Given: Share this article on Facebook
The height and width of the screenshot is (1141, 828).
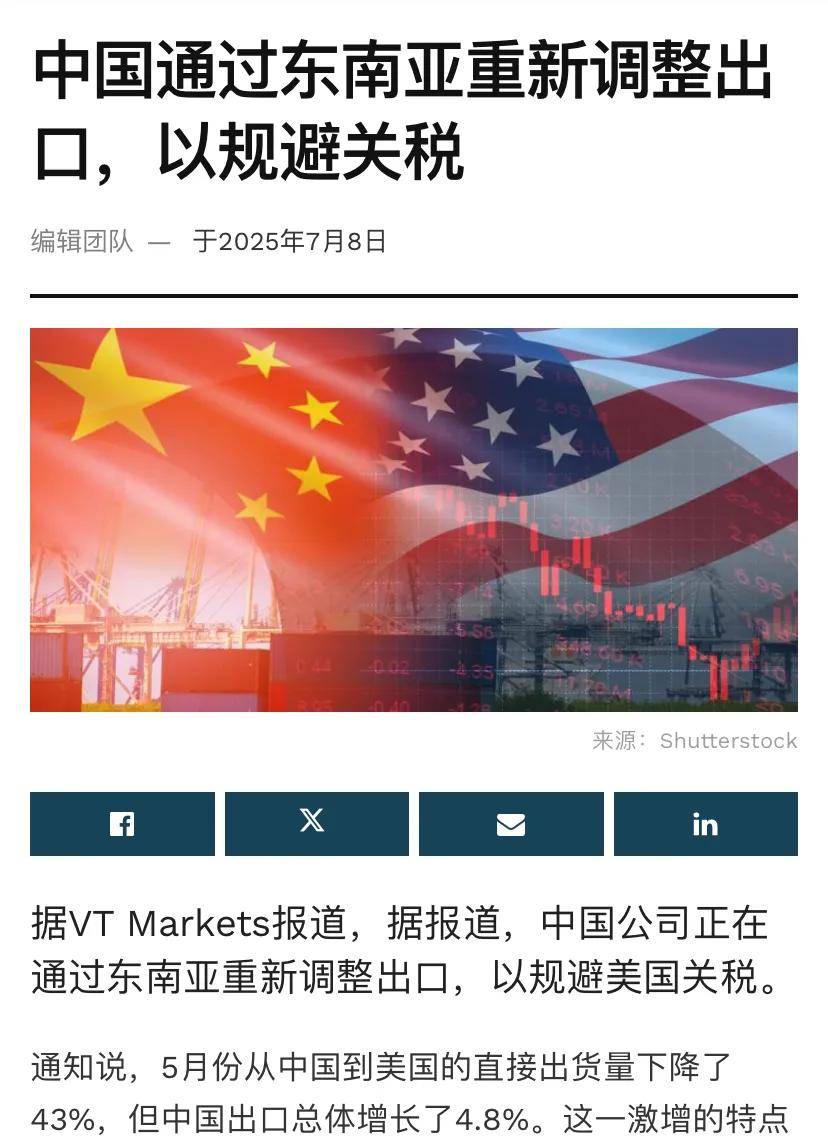Looking at the screenshot, I should click(122, 824).
